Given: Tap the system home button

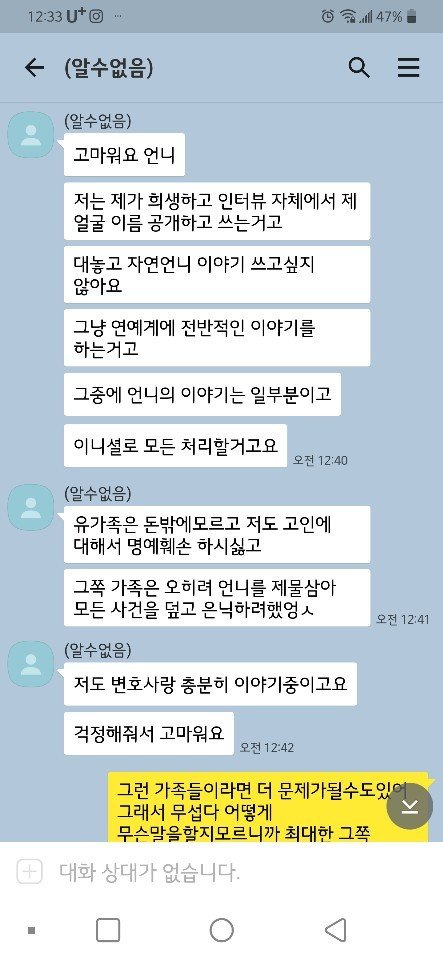Looking at the screenshot, I should coord(222,930).
